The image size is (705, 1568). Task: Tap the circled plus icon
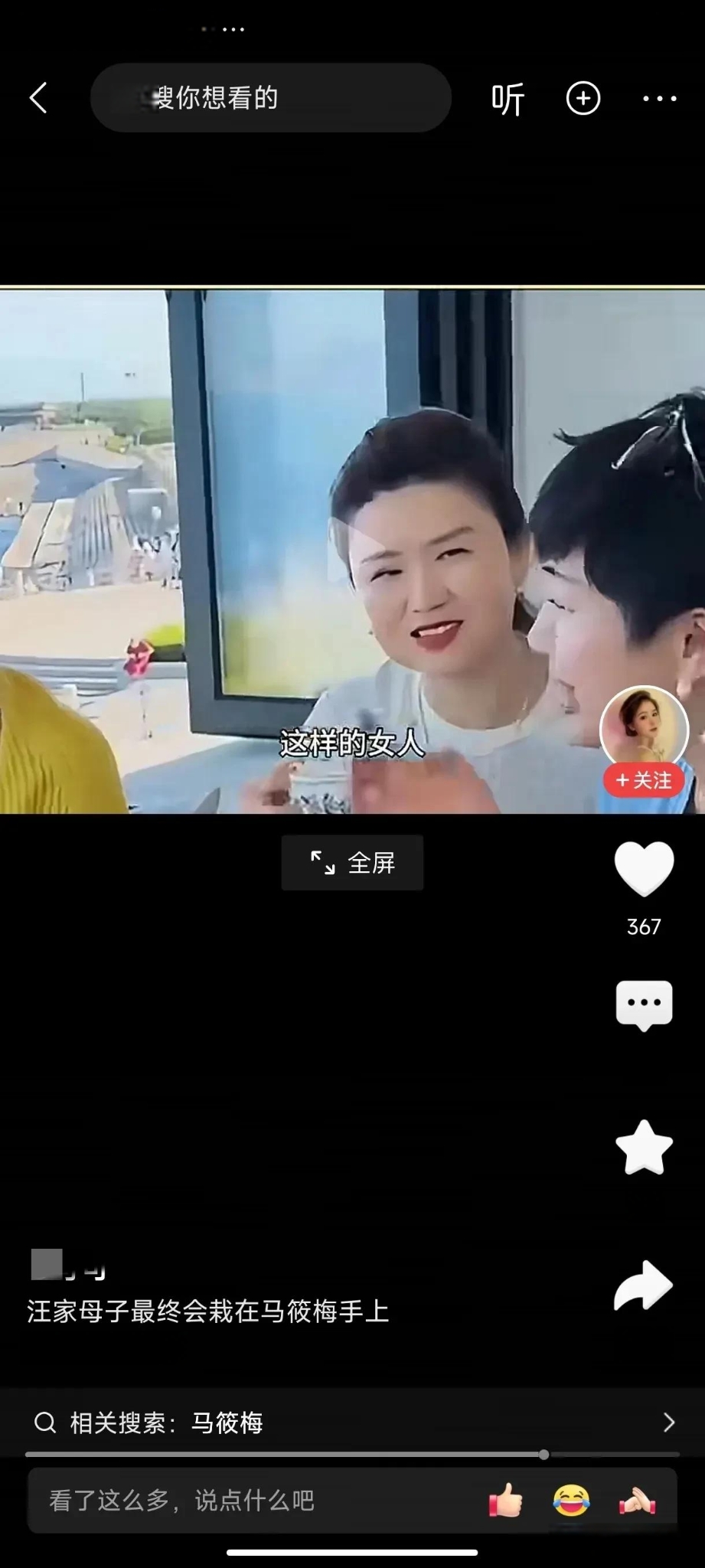click(x=583, y=98)
